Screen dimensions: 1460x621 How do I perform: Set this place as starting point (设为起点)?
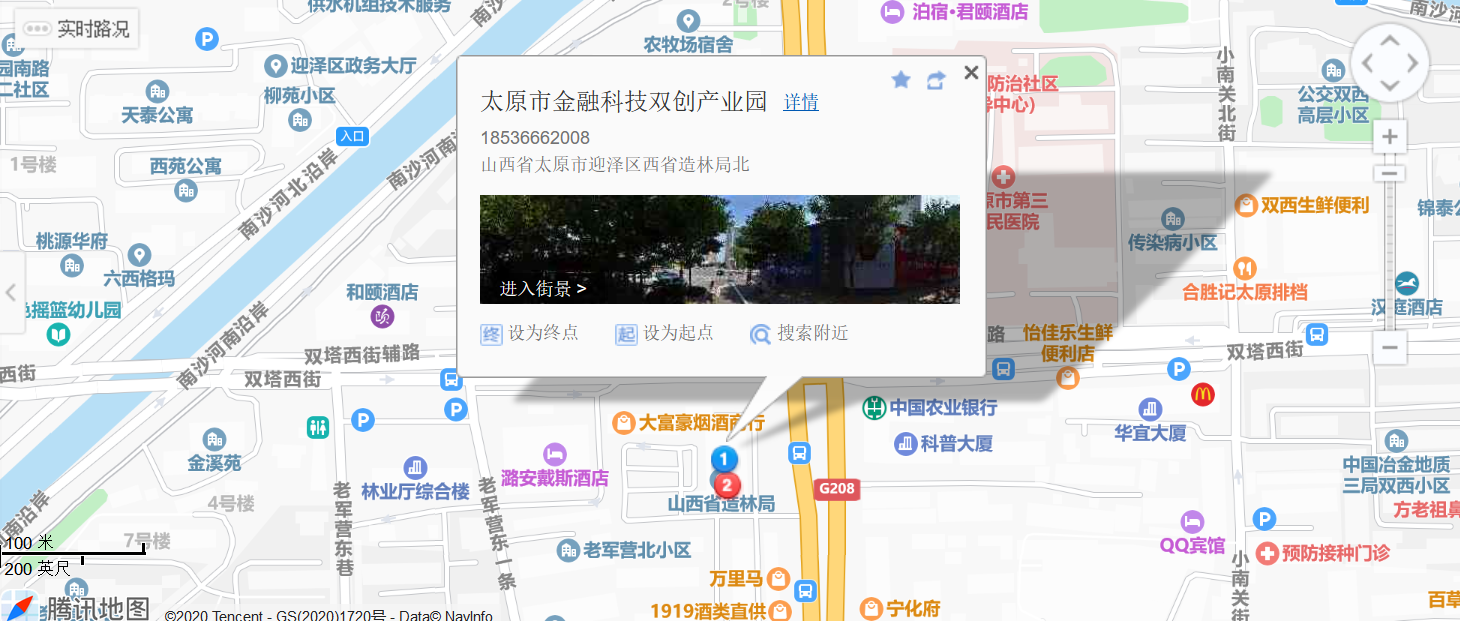(665, 333)
